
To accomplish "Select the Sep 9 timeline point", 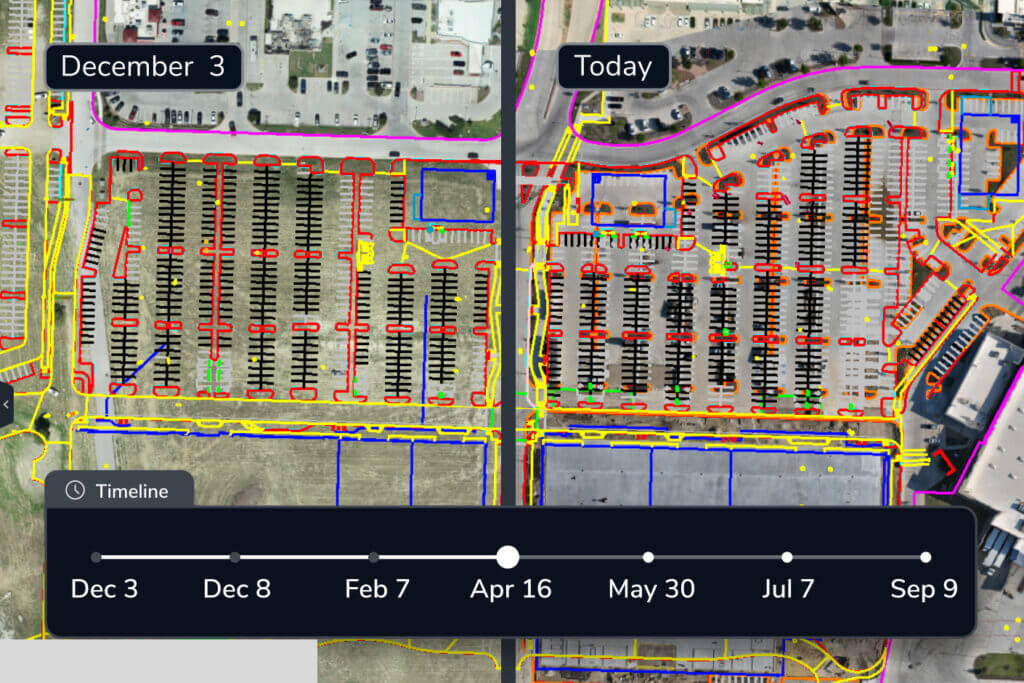I will pos(926,557).
